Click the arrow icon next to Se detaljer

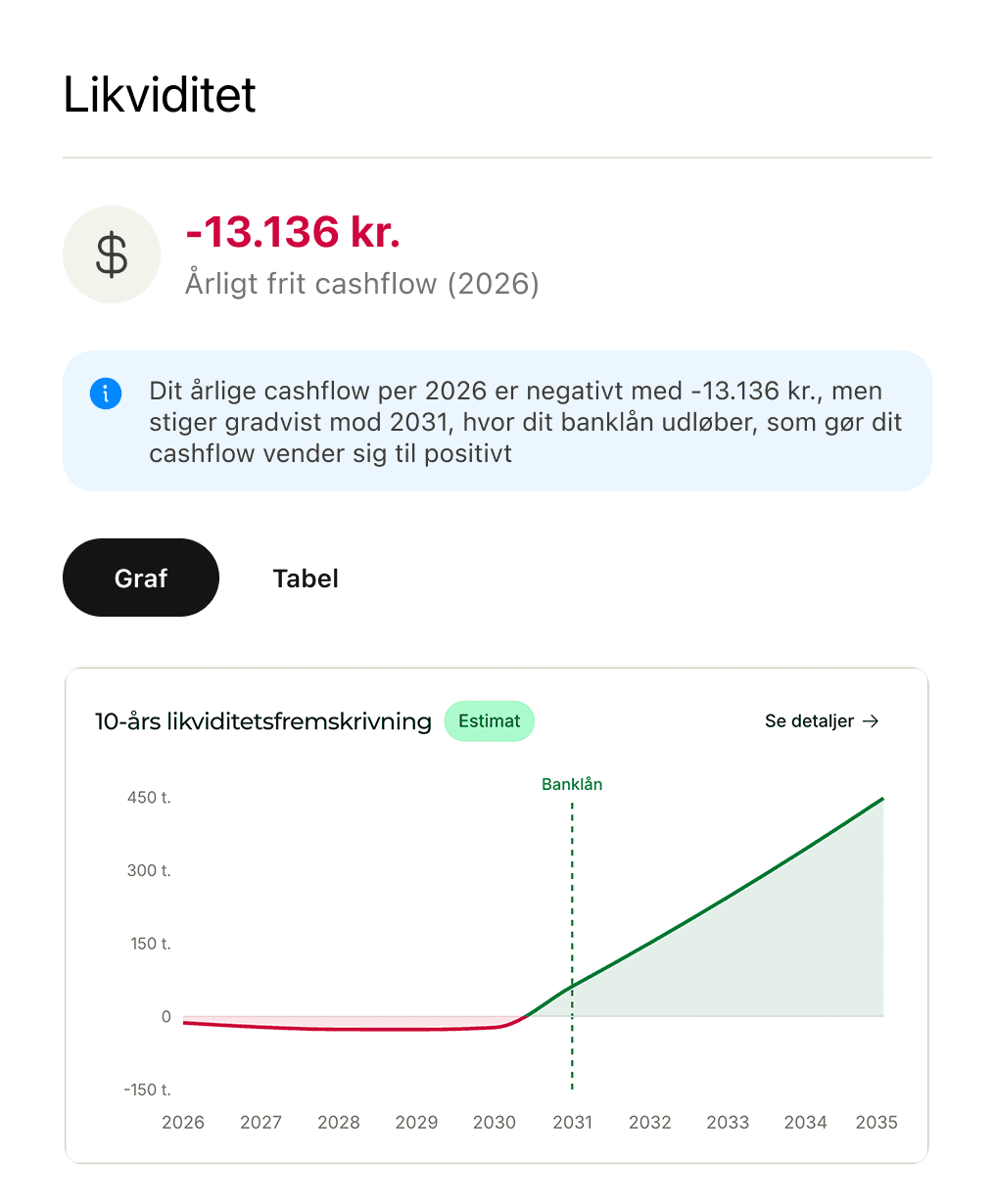[x=871, y=721]
